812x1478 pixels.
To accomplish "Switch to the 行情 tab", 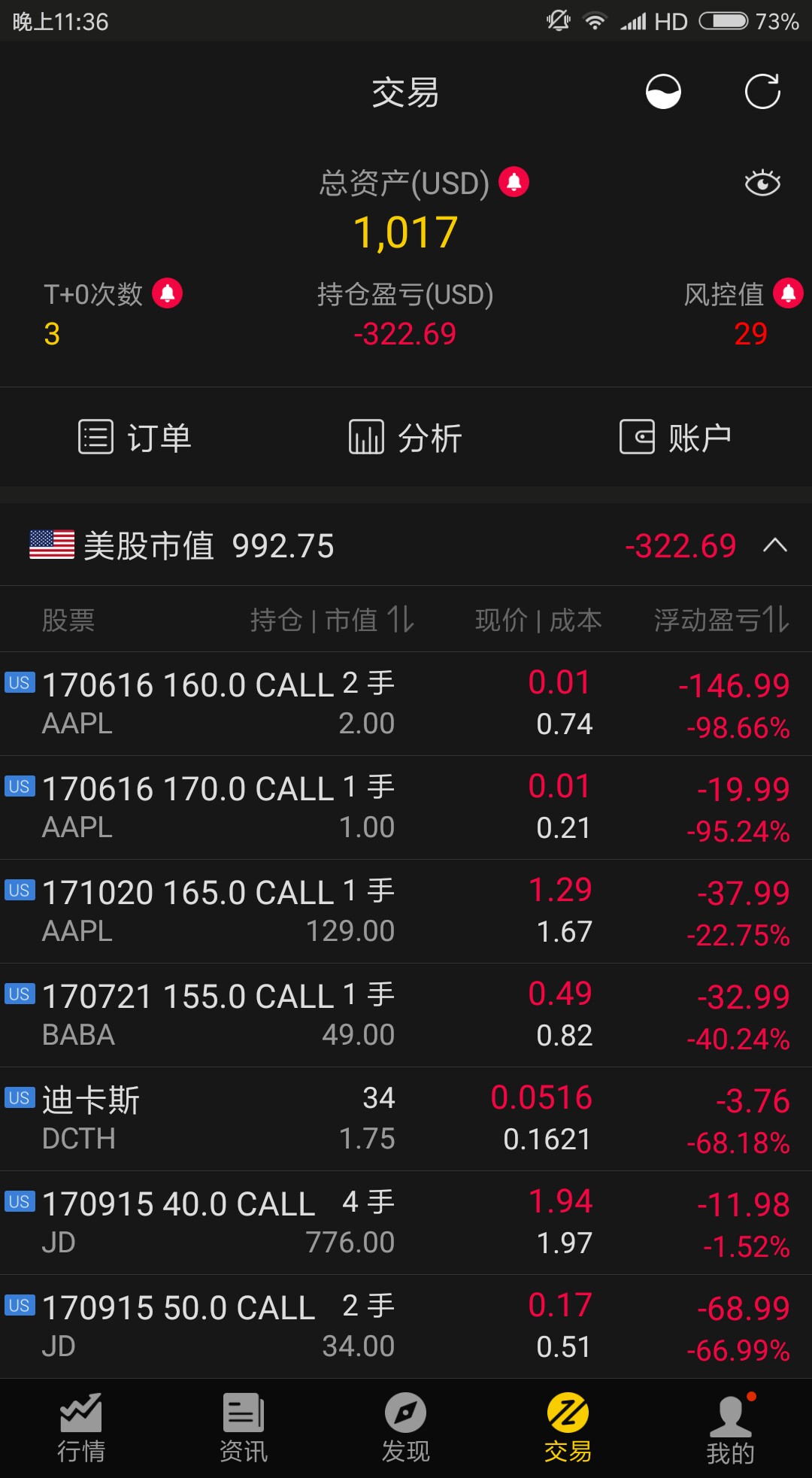I will [x=81, y=1428].
